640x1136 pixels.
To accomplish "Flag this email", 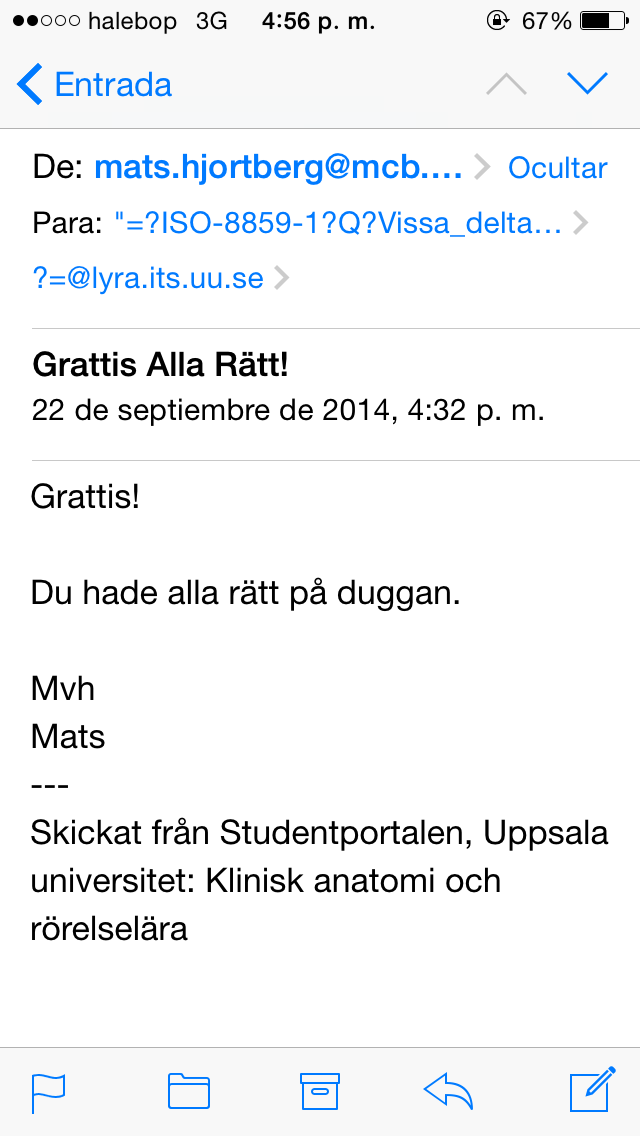I will click(48, 1092).
